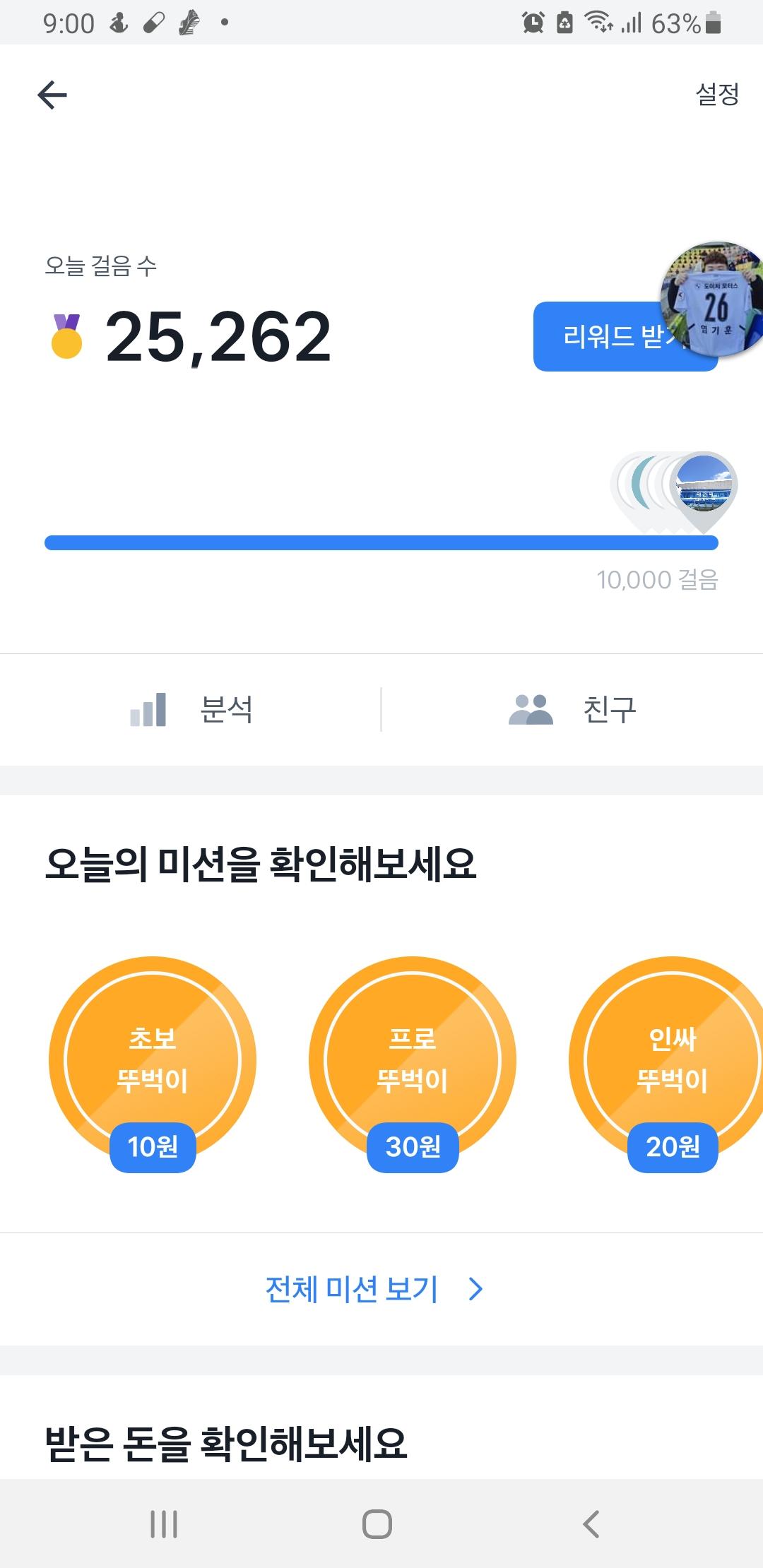Go back using the top-left arrow
763x1568 pixels.
coord(52,95)
